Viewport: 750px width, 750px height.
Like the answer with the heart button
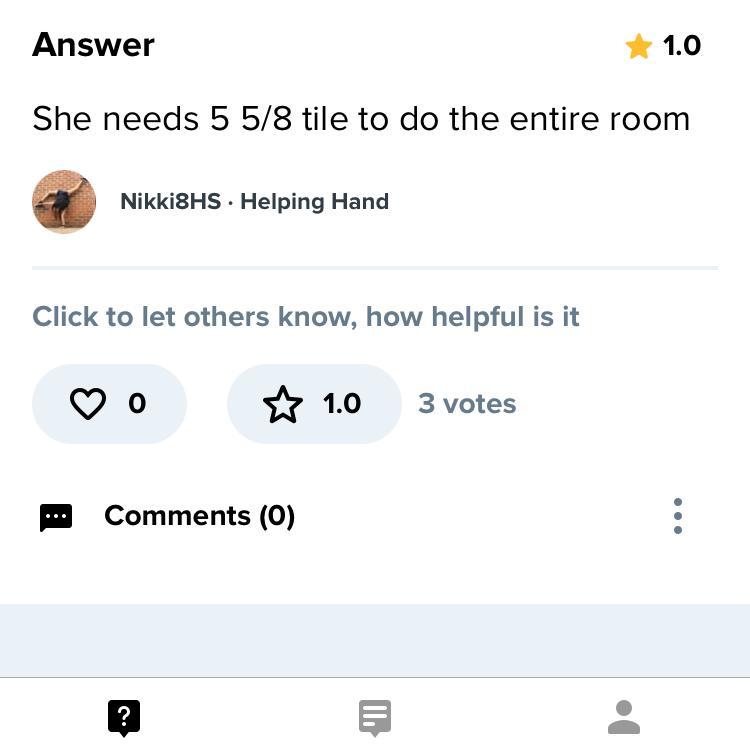109,404
